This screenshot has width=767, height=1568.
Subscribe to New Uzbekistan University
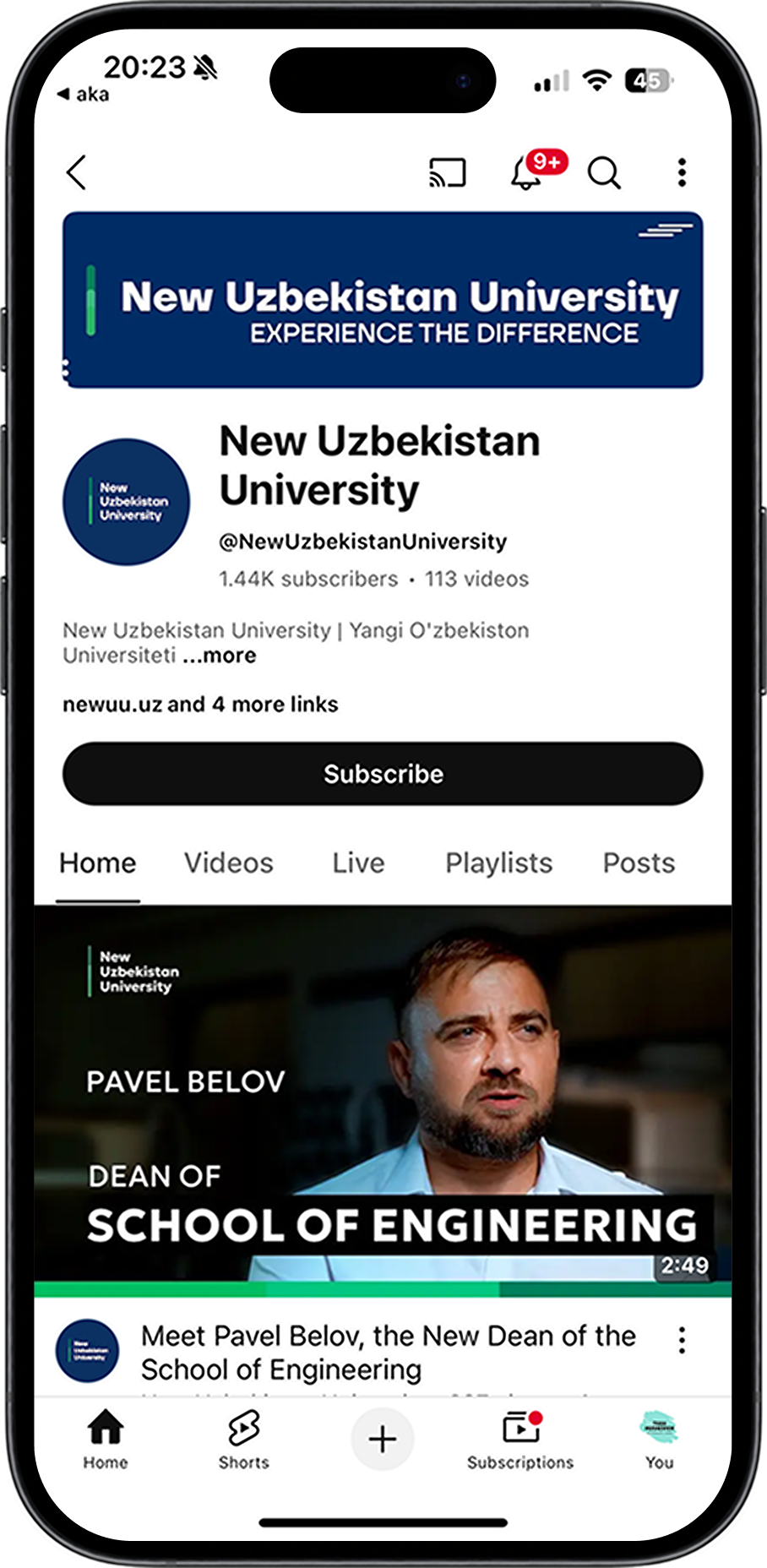(x=383, y=774)
